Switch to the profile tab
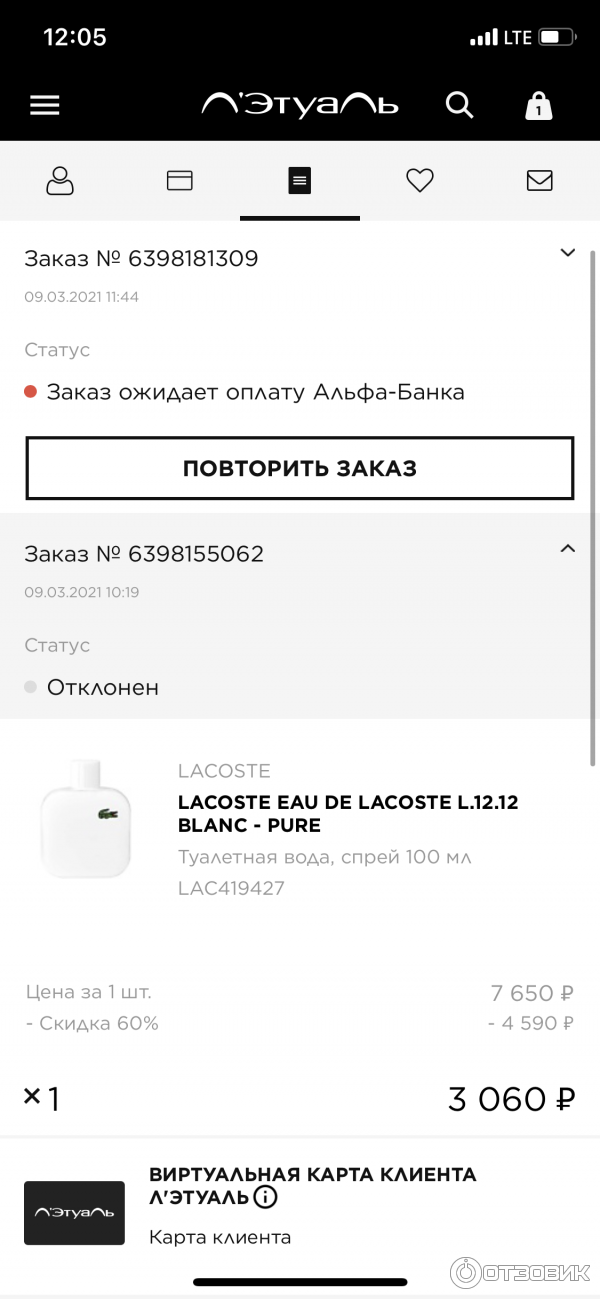Screen dimensions: 600x1299 [60, 181]
